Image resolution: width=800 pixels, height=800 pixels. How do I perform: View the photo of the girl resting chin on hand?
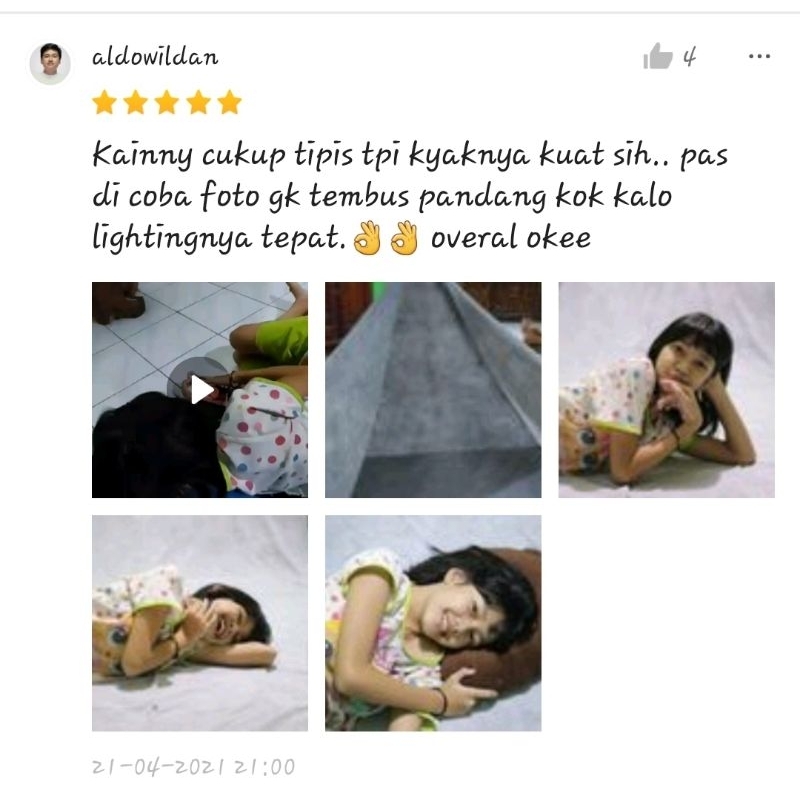pos(666,389)
